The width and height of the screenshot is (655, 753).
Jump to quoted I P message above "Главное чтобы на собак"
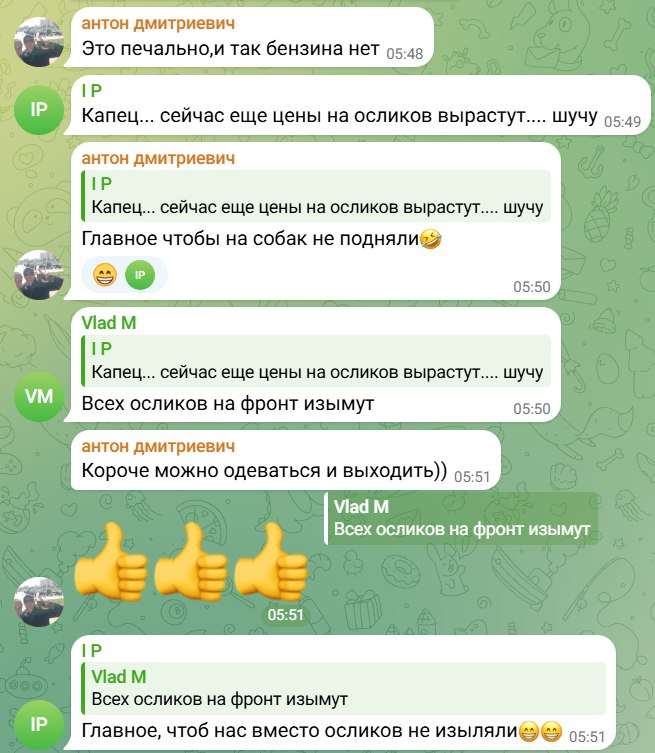(316, 195)
